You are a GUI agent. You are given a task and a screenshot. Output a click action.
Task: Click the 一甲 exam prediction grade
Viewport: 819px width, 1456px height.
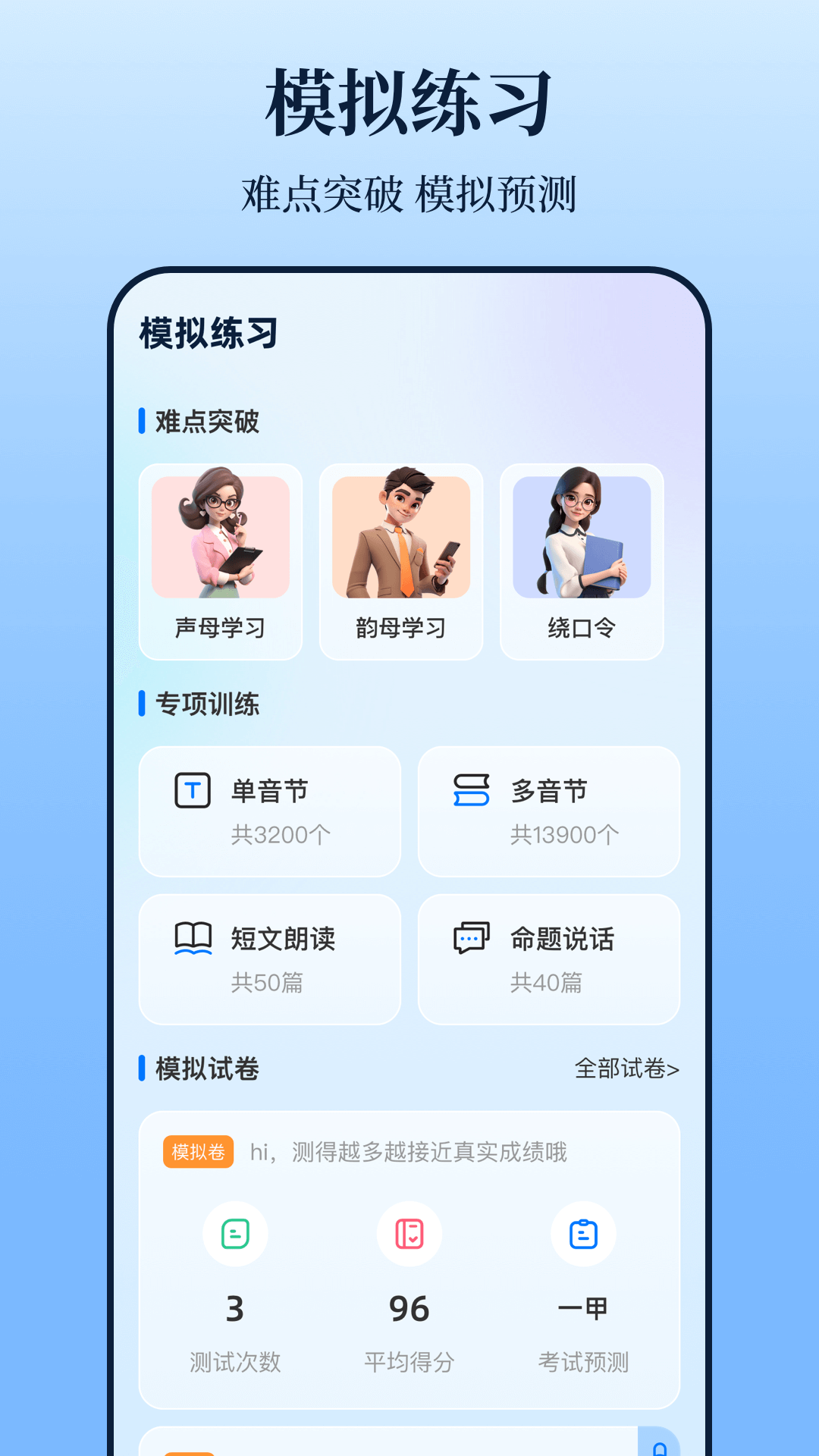point(583,1306)
